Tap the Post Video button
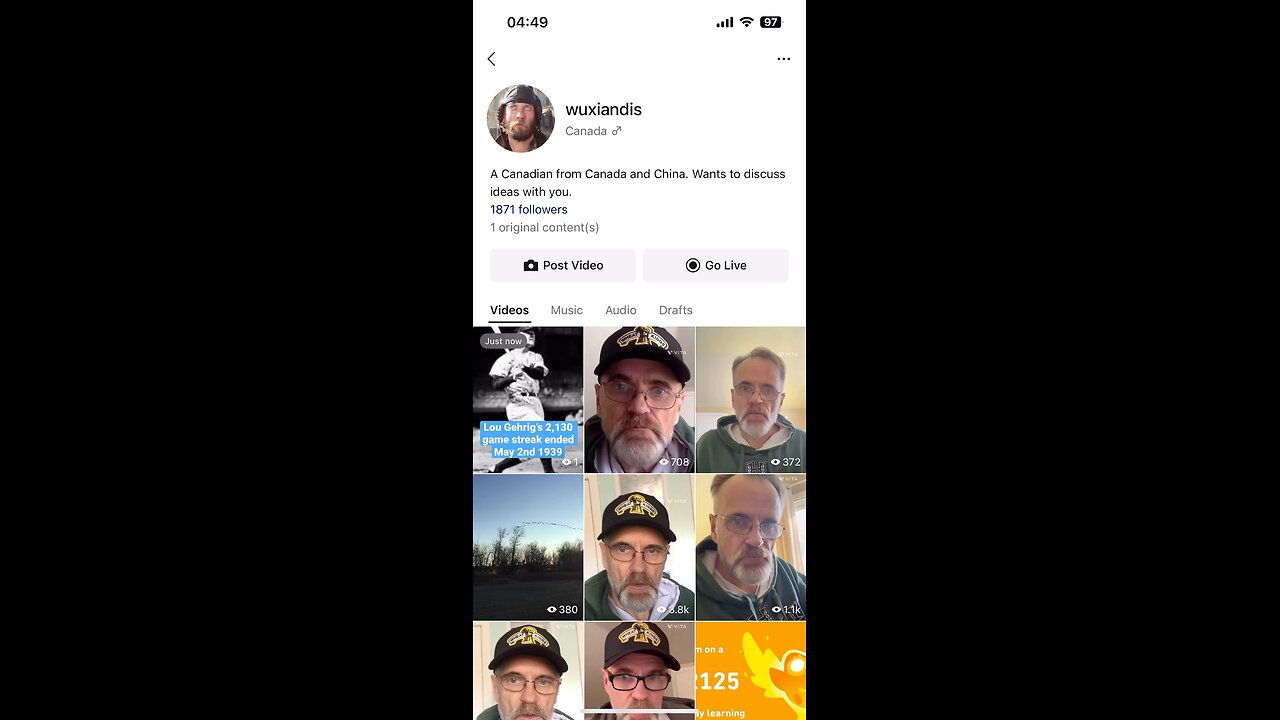The height and width of the screenshot is (720, 1280). [563, 265]
